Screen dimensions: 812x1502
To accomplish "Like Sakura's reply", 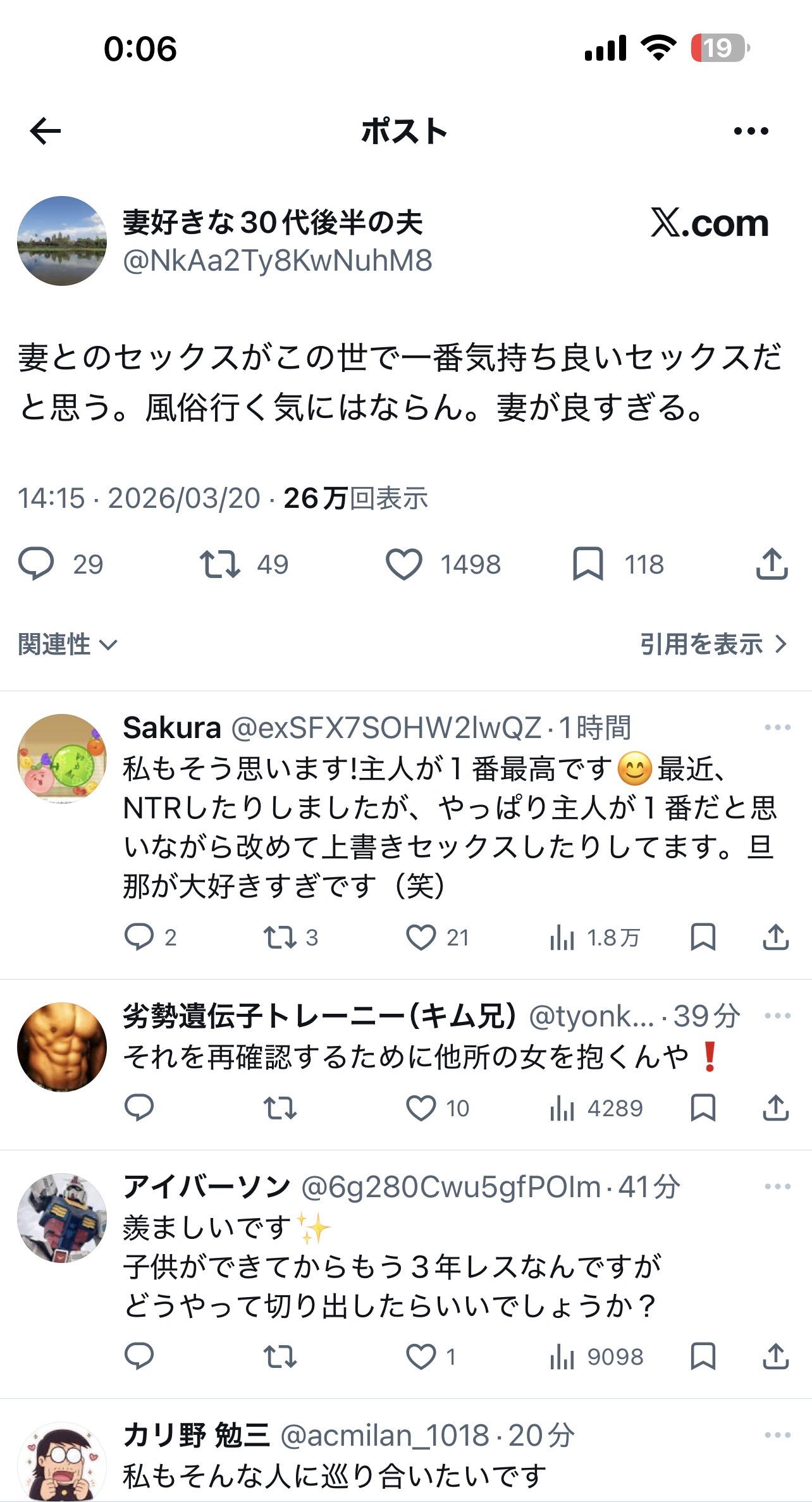I will click(421, 937).
